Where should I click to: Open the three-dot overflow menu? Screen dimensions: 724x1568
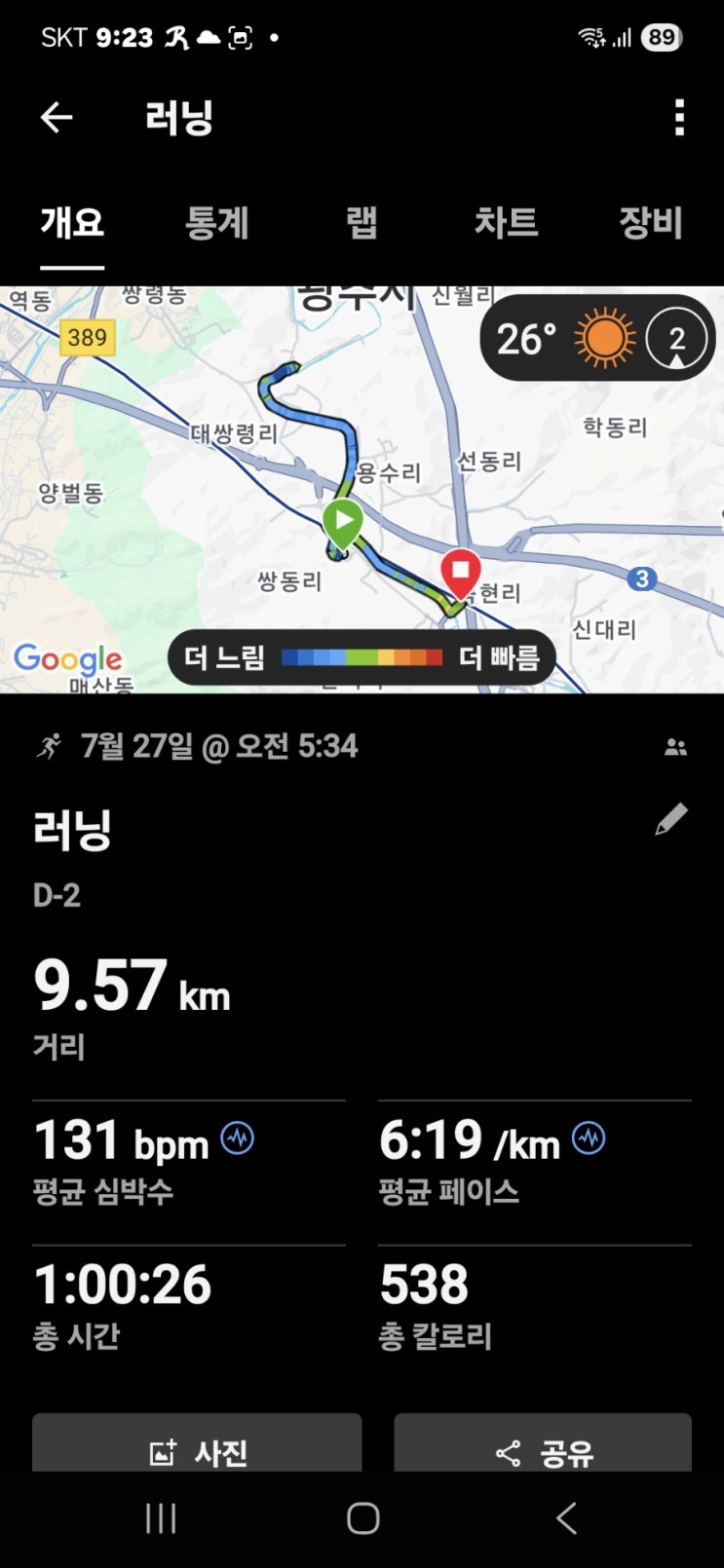(x=679, y=118)
